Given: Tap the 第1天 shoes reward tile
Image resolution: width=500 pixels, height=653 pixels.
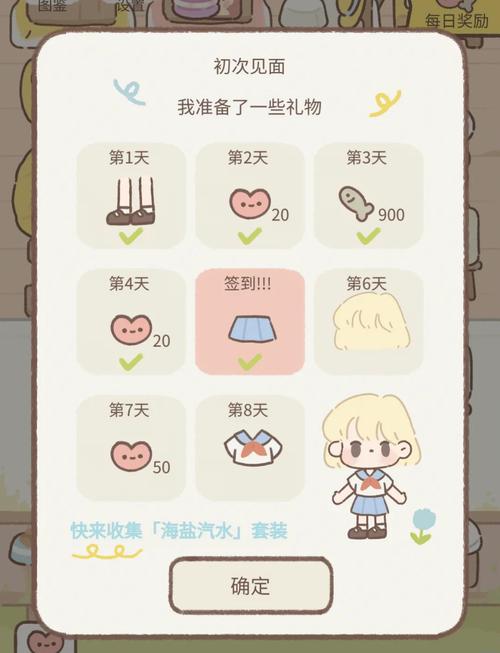Looking at the screenshot, I should pos(131,196).
